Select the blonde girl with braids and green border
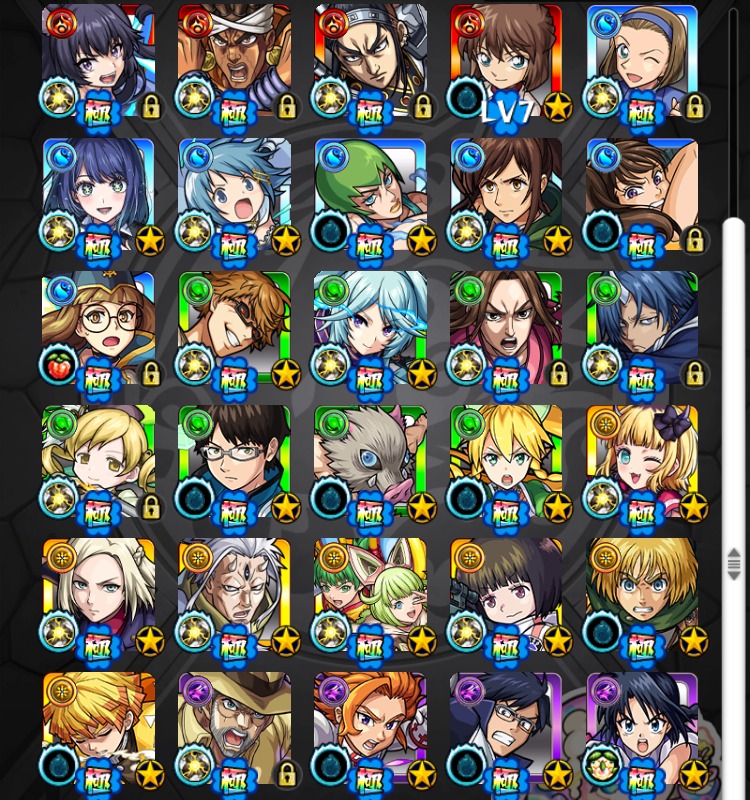750x800 pixels. tap(505, 462)
